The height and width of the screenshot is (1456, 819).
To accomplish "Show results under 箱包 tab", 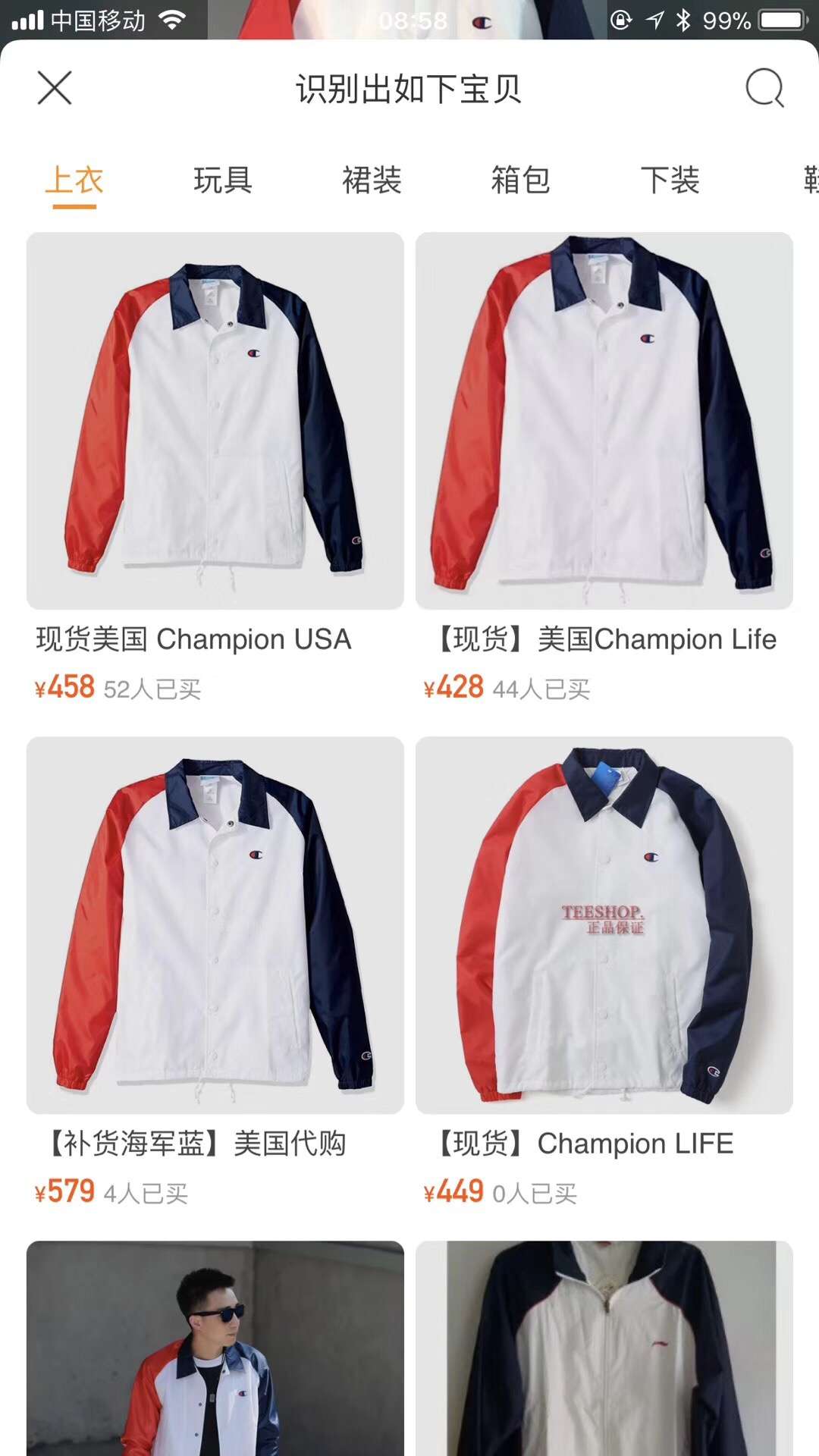I will tap(520, 180).
